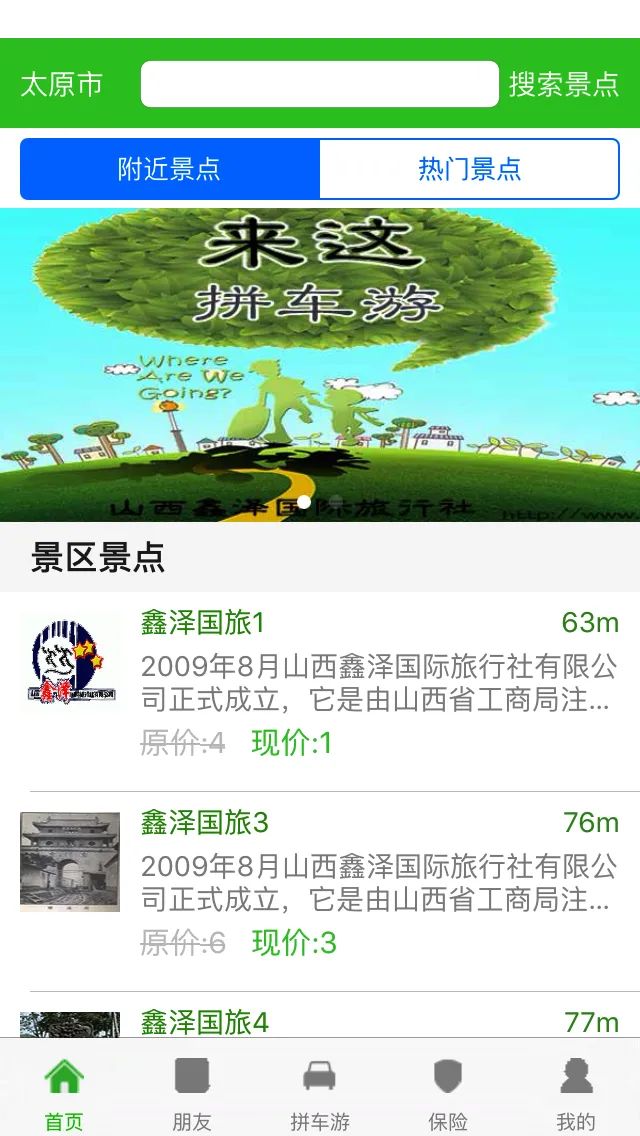Viewport: 640px width, 1136px height.
Task: Switch to the 朋友 tab
Action: pos(192,1095)
